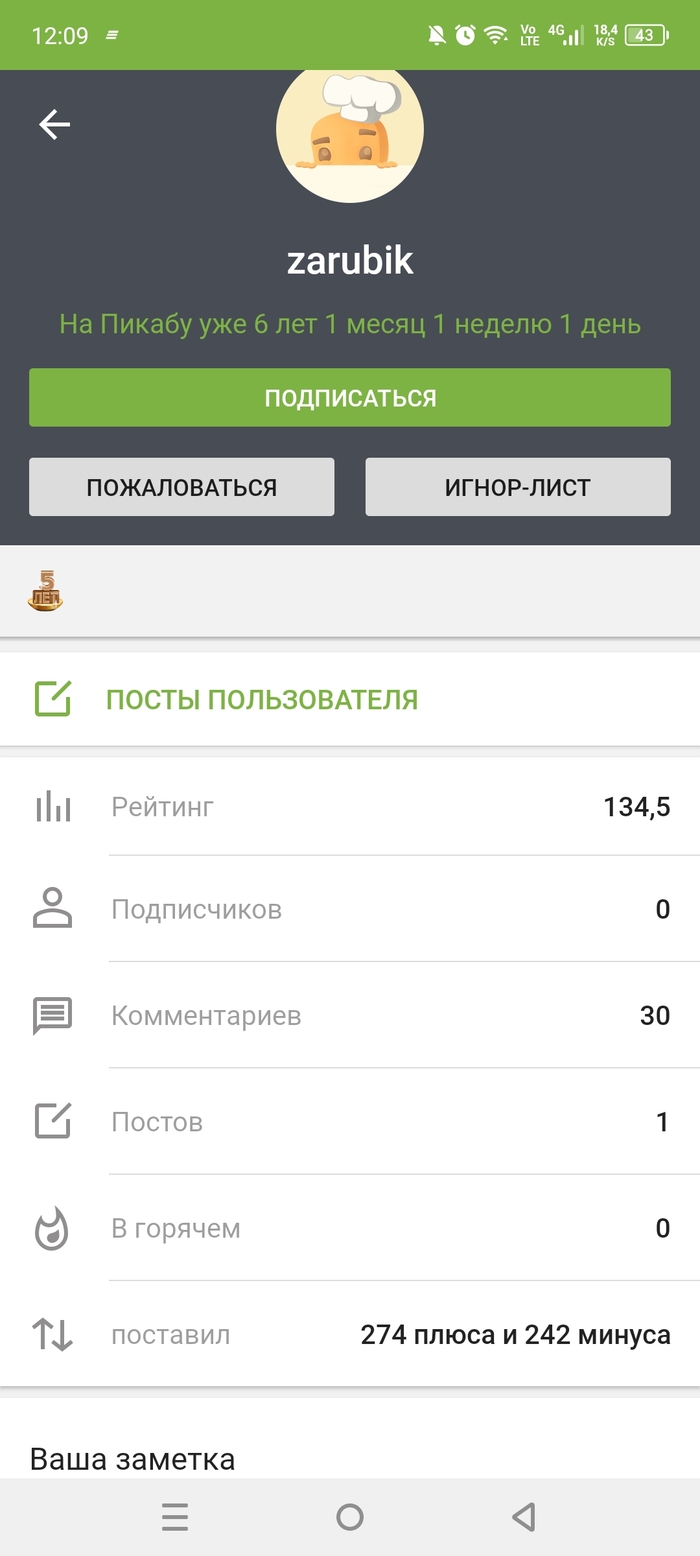
Task: Tap the 5 лет award badge
Action: pyautogui.click(x=45, y=591)
